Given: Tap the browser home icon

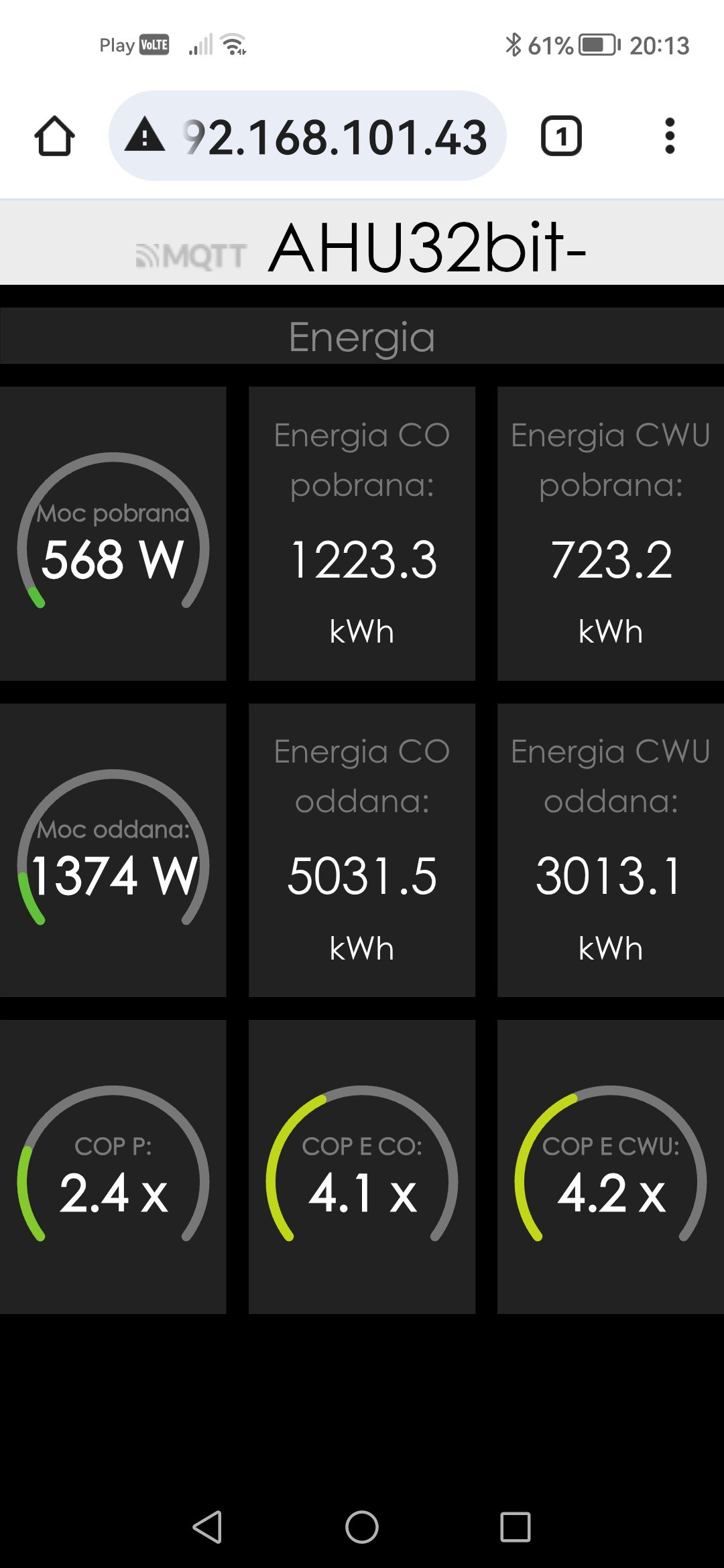Looking at the screenshot, I should coord(54,136).
